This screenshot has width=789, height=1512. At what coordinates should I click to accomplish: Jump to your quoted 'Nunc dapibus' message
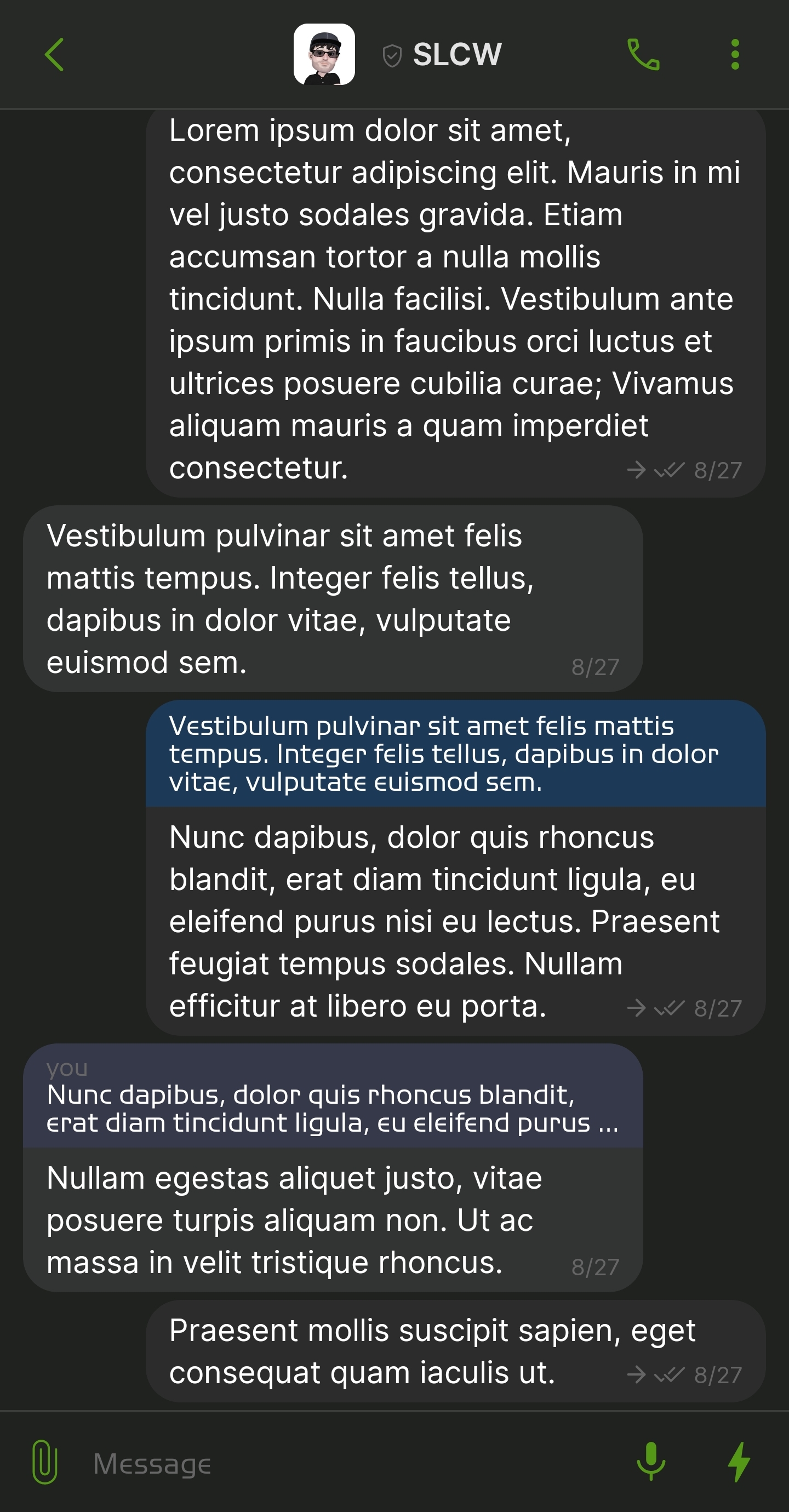332,1097
